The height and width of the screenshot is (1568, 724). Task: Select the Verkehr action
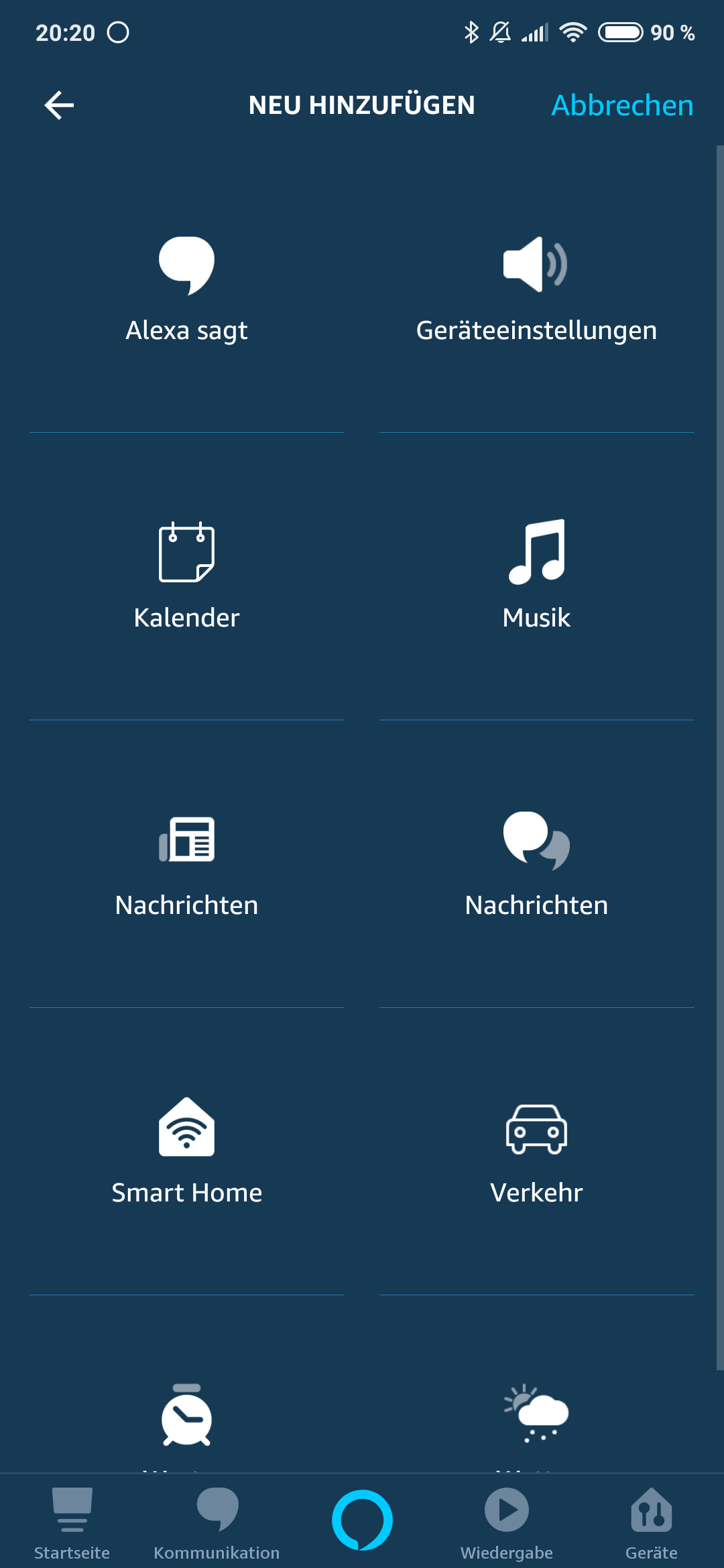click(536, 1151)
